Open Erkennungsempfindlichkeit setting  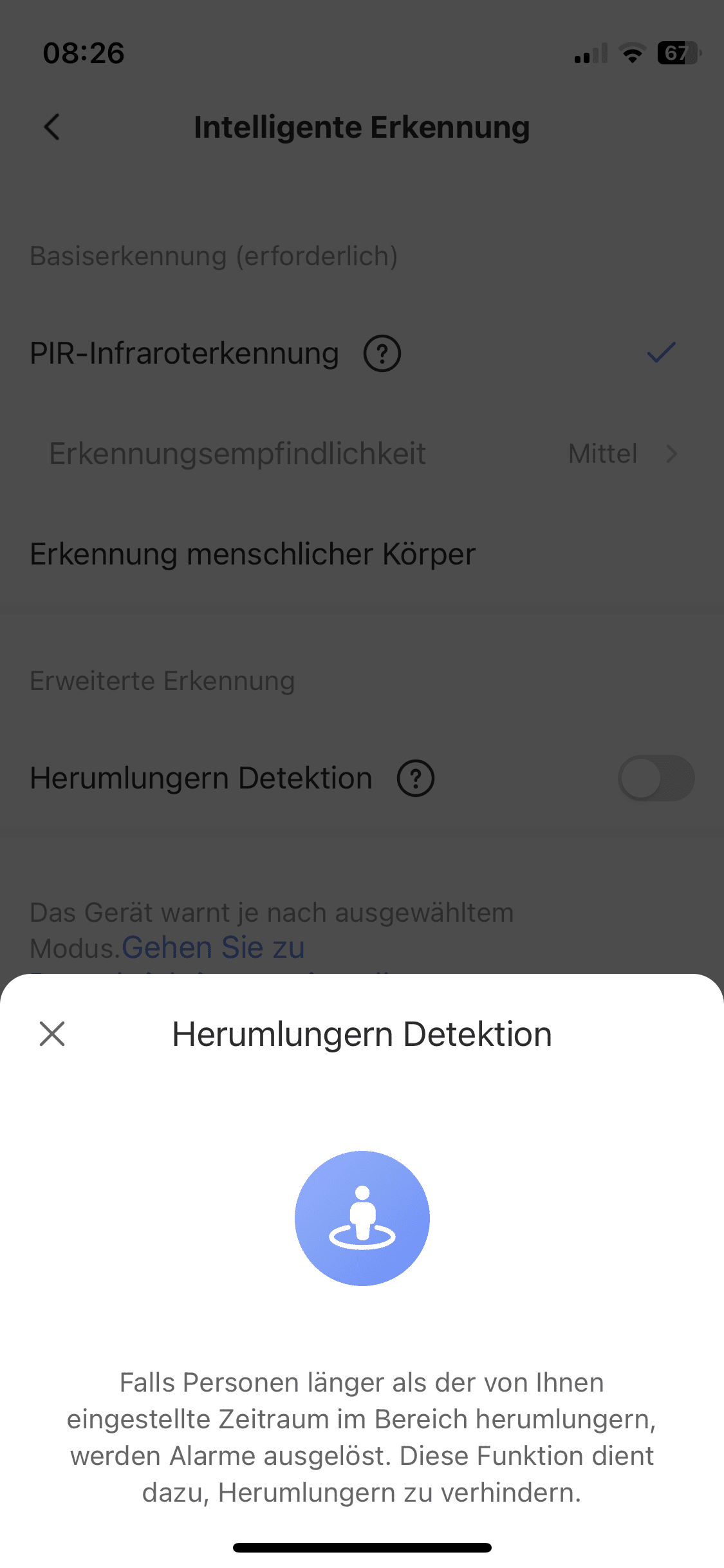click(362, 454)
